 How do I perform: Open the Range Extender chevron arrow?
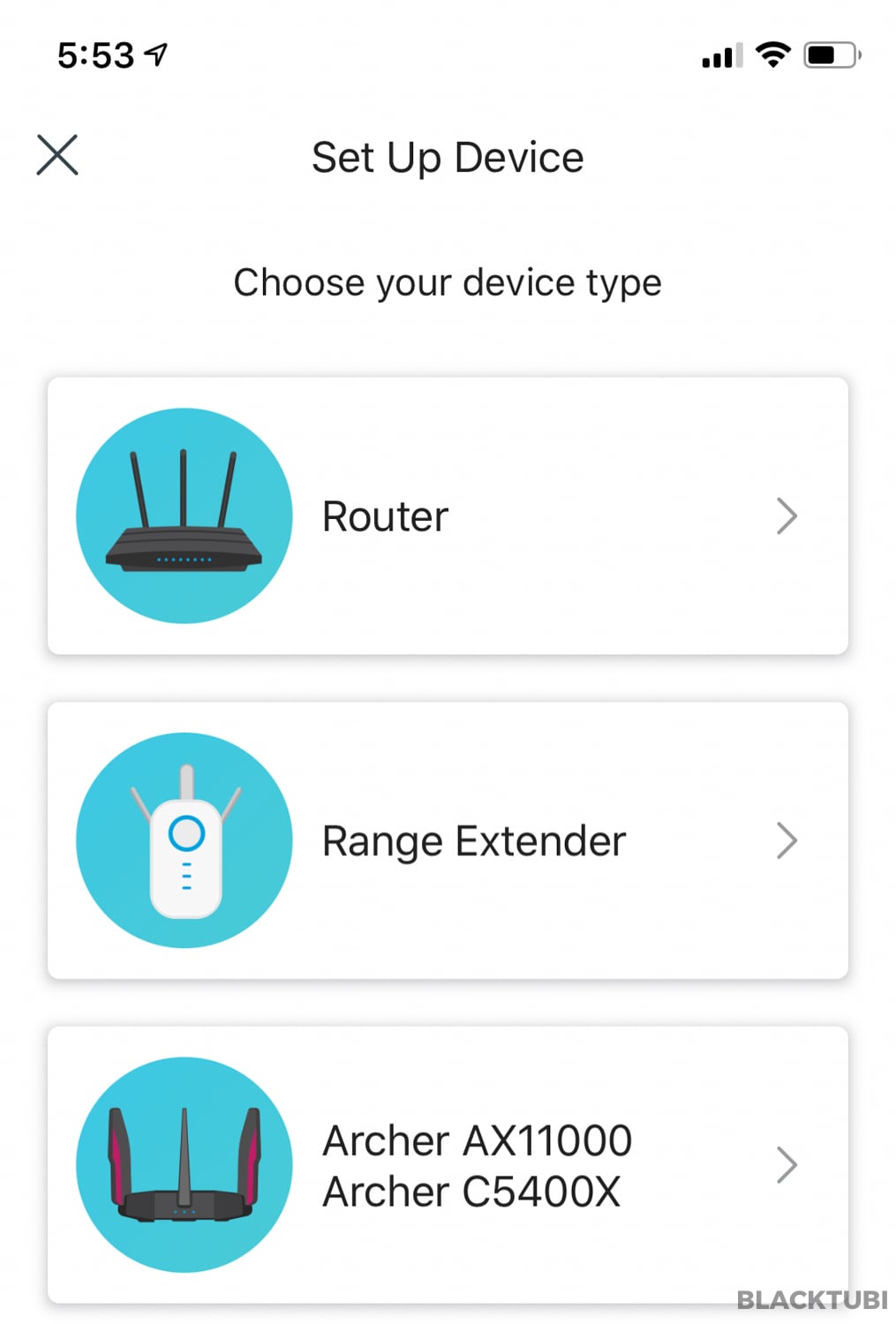click(787, 840)
